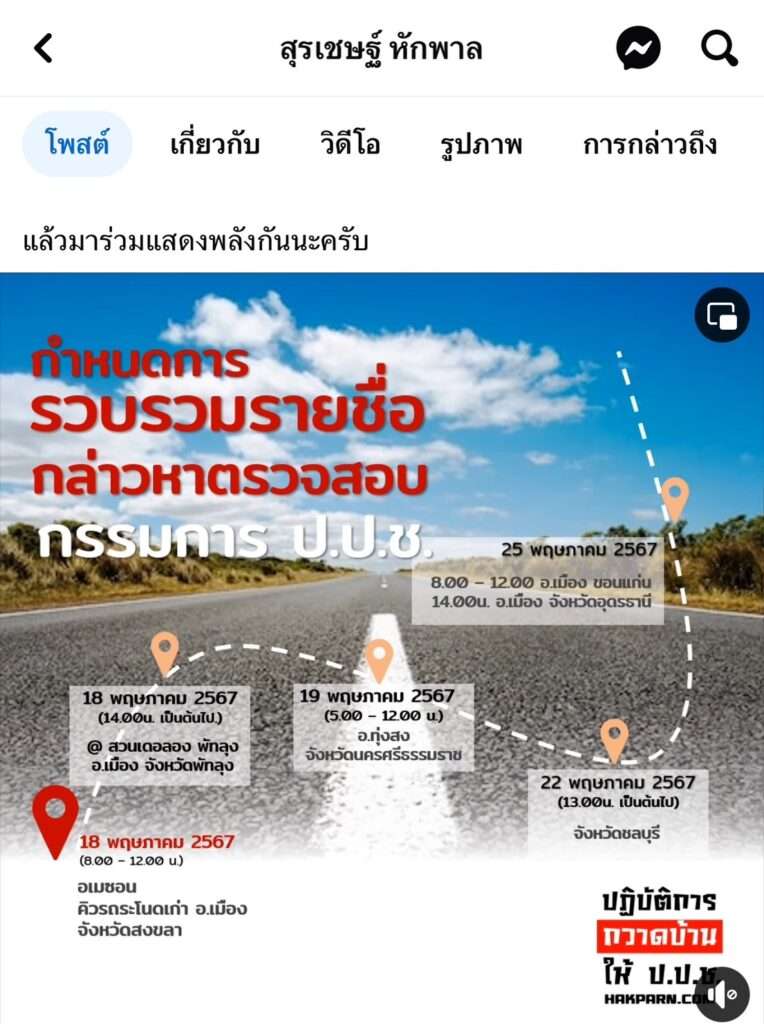Go back from สุรเชษฐ์ หักพาล's page
Viewport: 764px width, 1024px height.
point(43,48)
